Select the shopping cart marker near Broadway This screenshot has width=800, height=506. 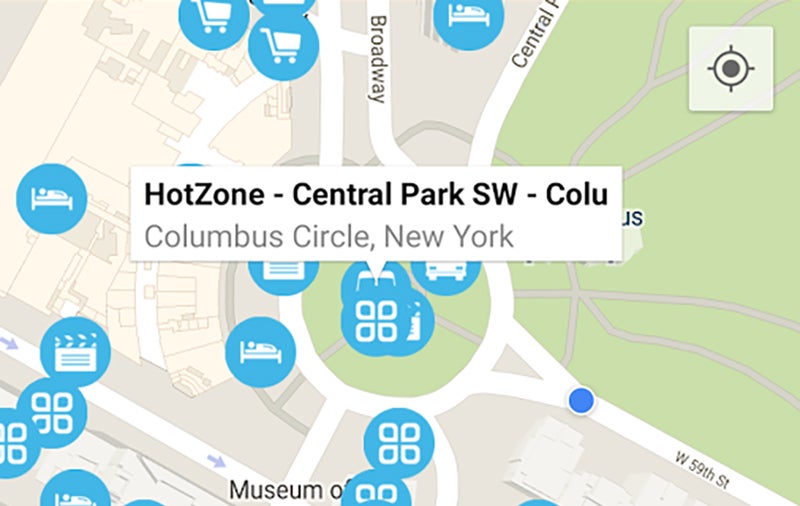click(283, 43)
